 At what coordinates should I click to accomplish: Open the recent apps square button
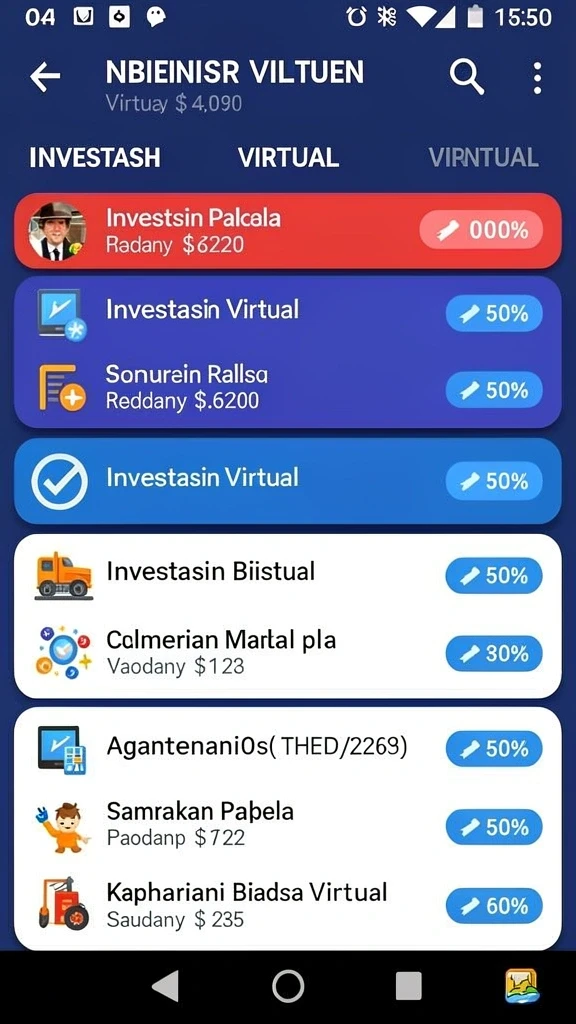click(408, 986)
